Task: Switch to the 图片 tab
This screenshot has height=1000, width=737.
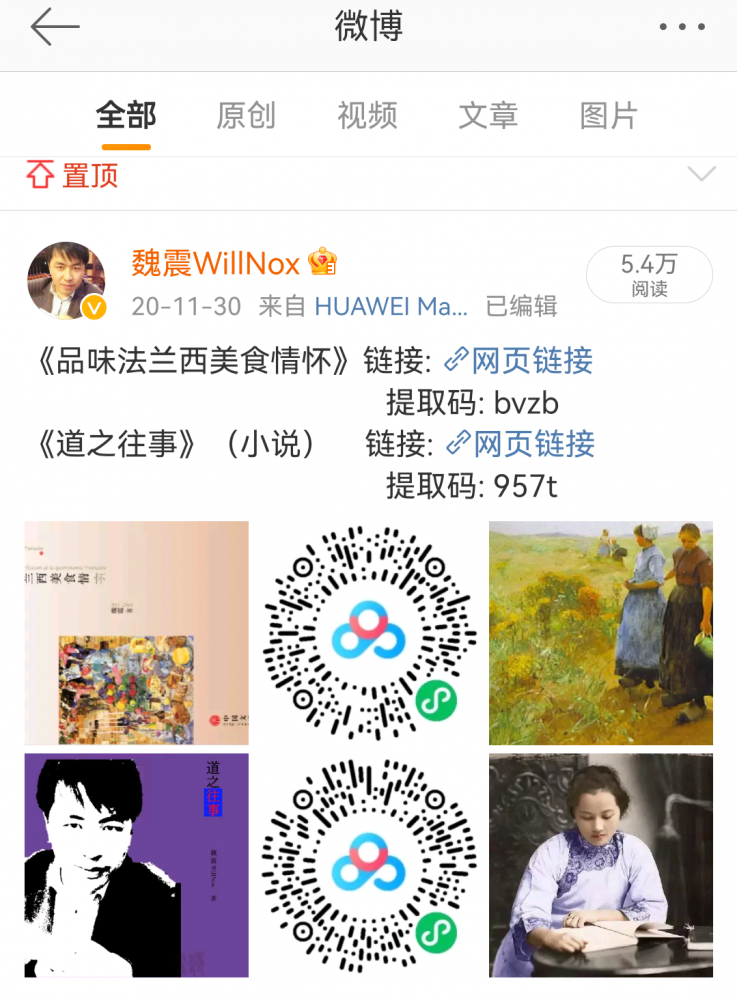Action: click(608, 116)
